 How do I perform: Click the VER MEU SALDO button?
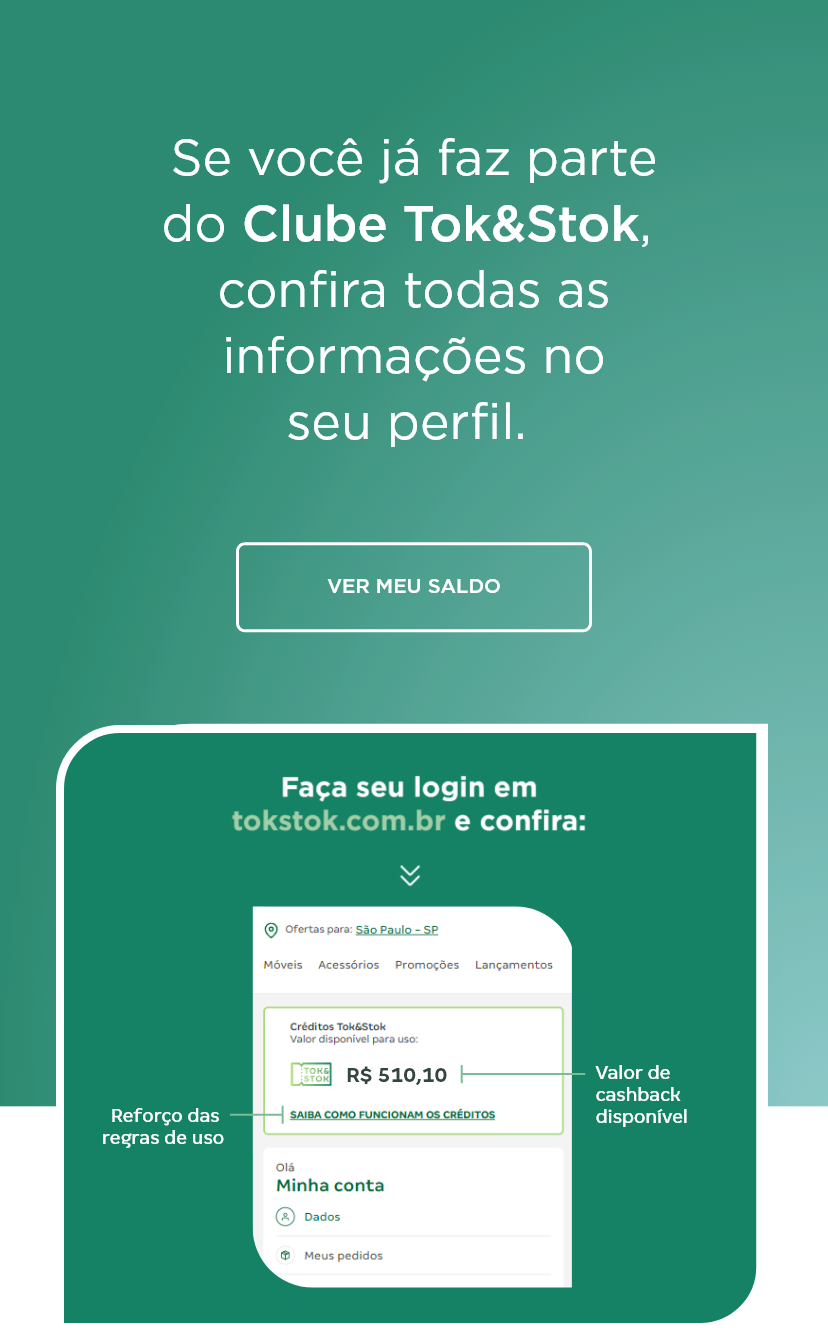(x=413, y=587)
